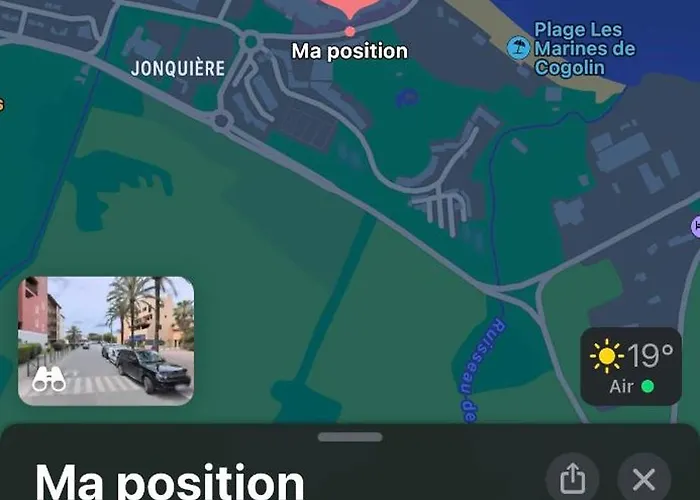Image resolution: width=700 pixels, height=500 pixels.
Task: Open the 19° weather widget
Action: (x=631, y=366)
